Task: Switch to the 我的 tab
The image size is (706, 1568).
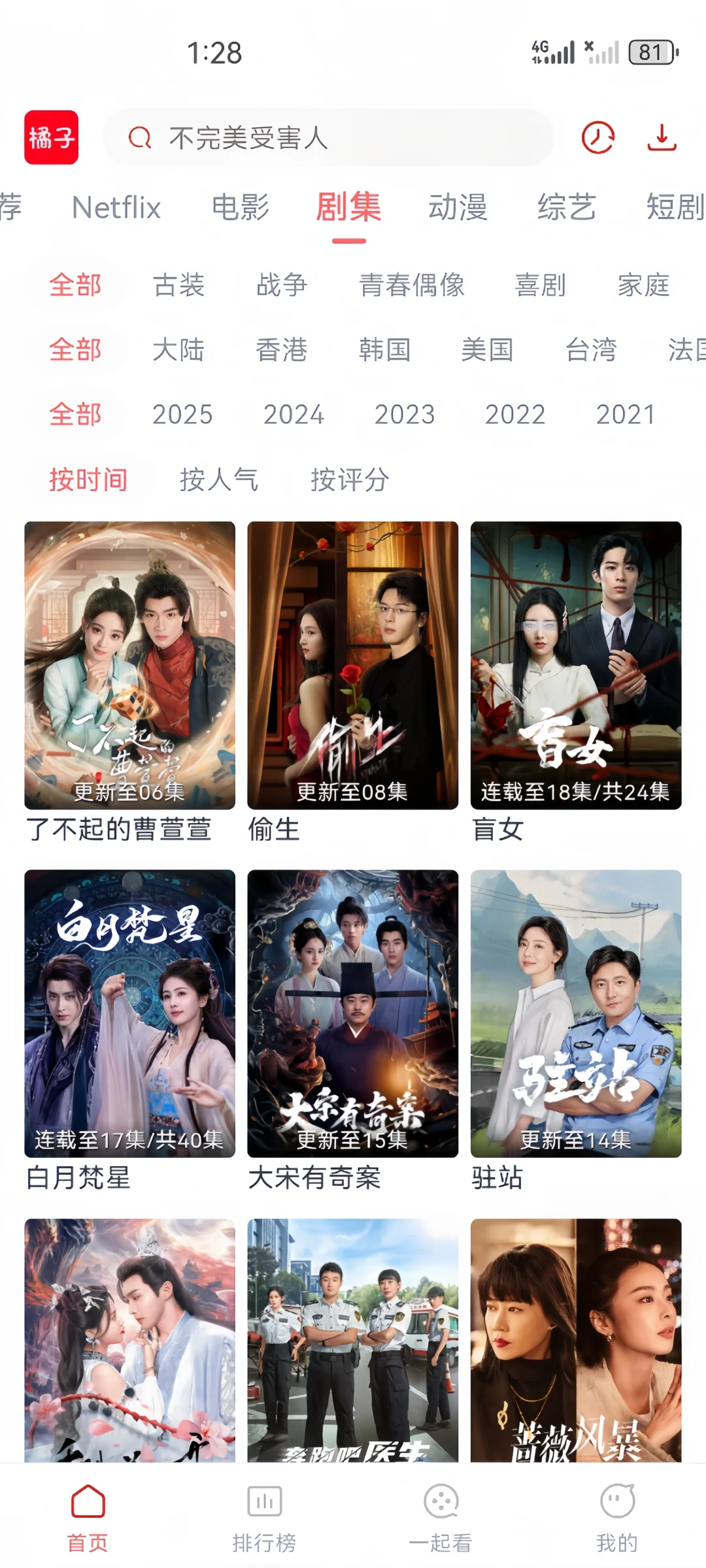Action: 616,1517
